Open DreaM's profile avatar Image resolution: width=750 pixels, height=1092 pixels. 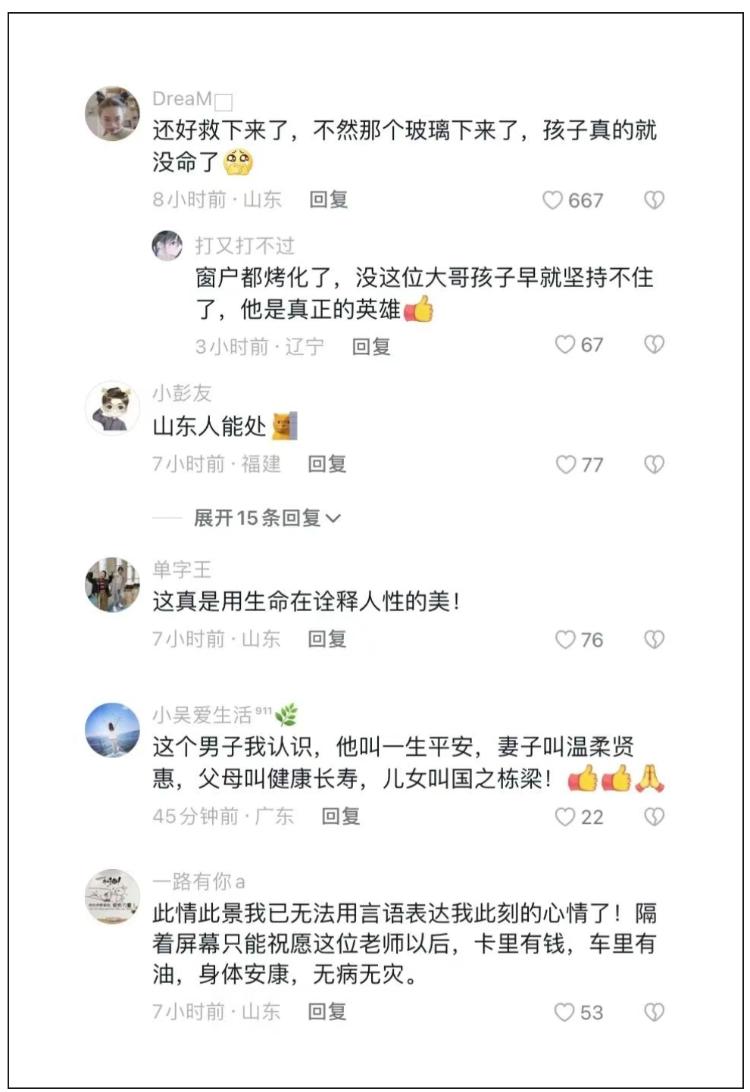point(112,113)
